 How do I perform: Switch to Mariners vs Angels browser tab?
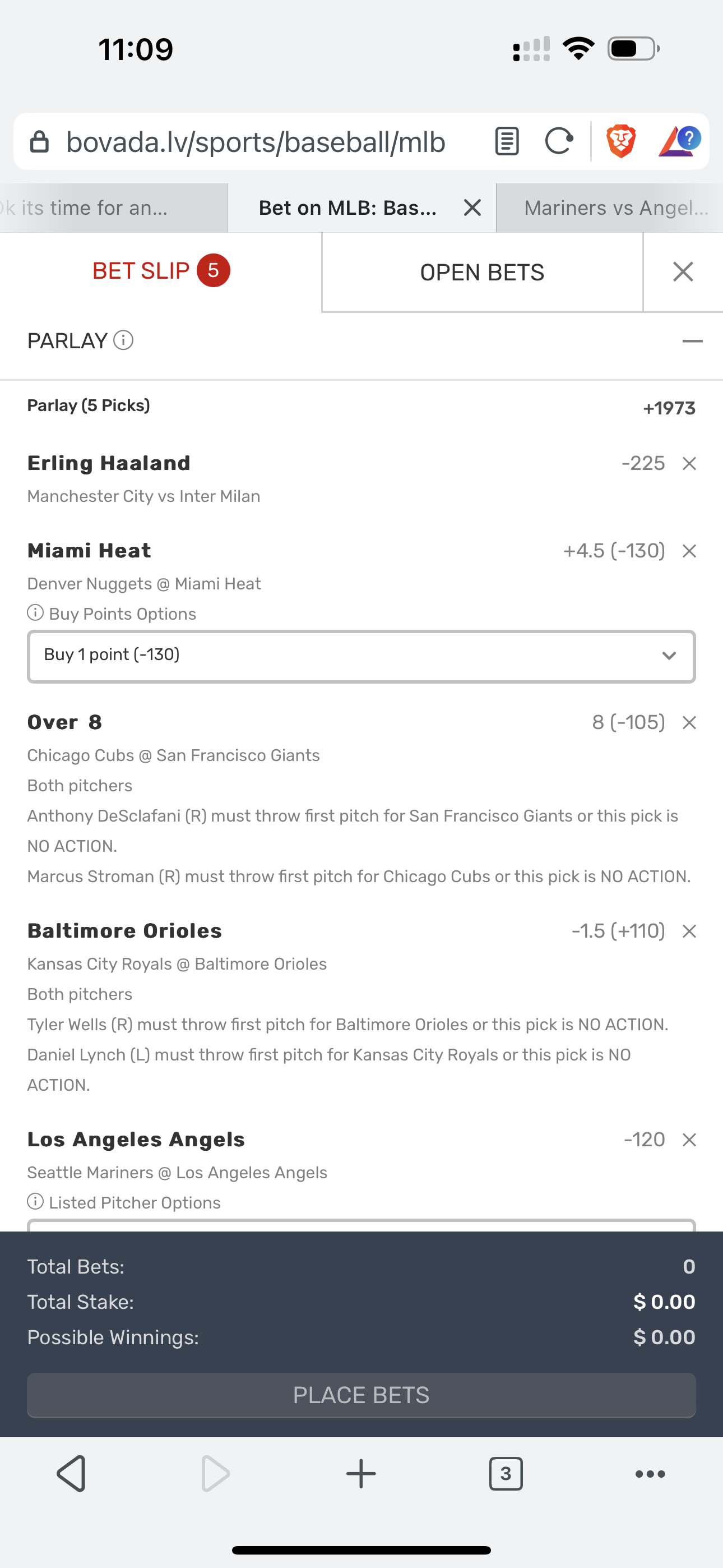[x=615, y=208]
